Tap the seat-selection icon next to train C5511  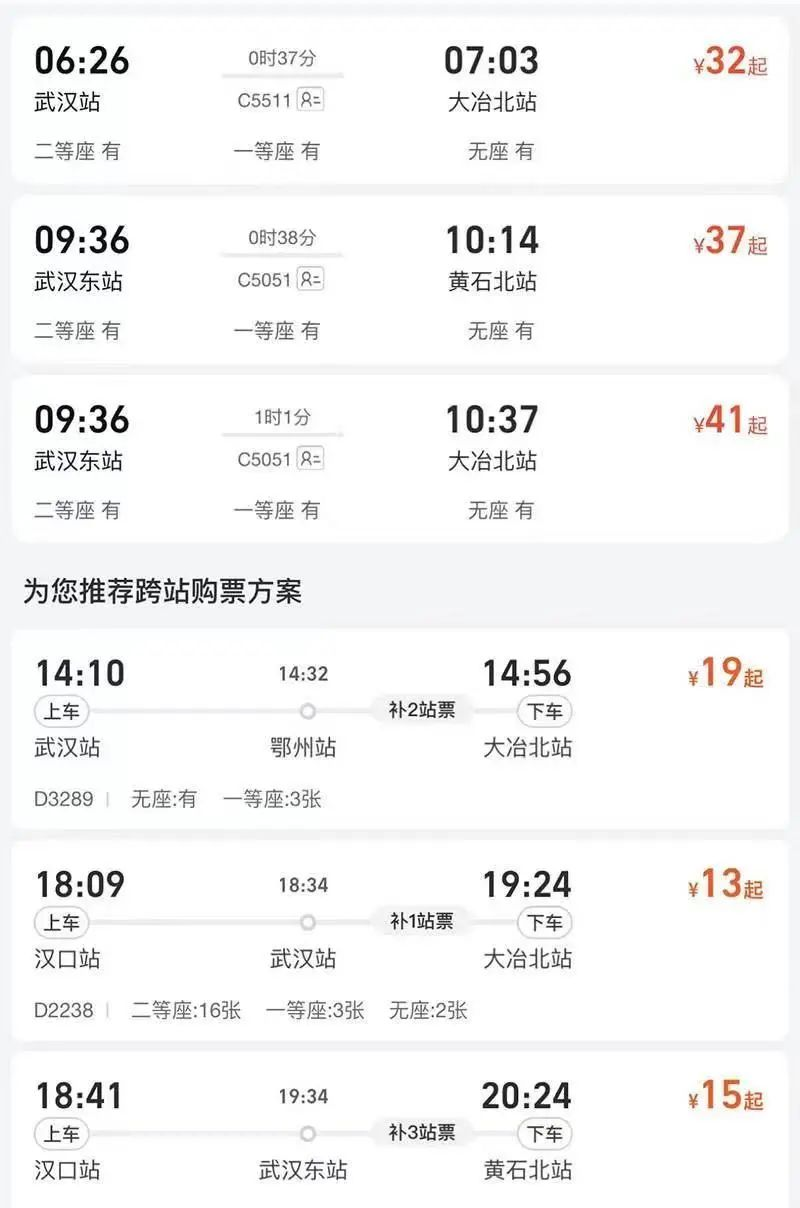point(311,101)
